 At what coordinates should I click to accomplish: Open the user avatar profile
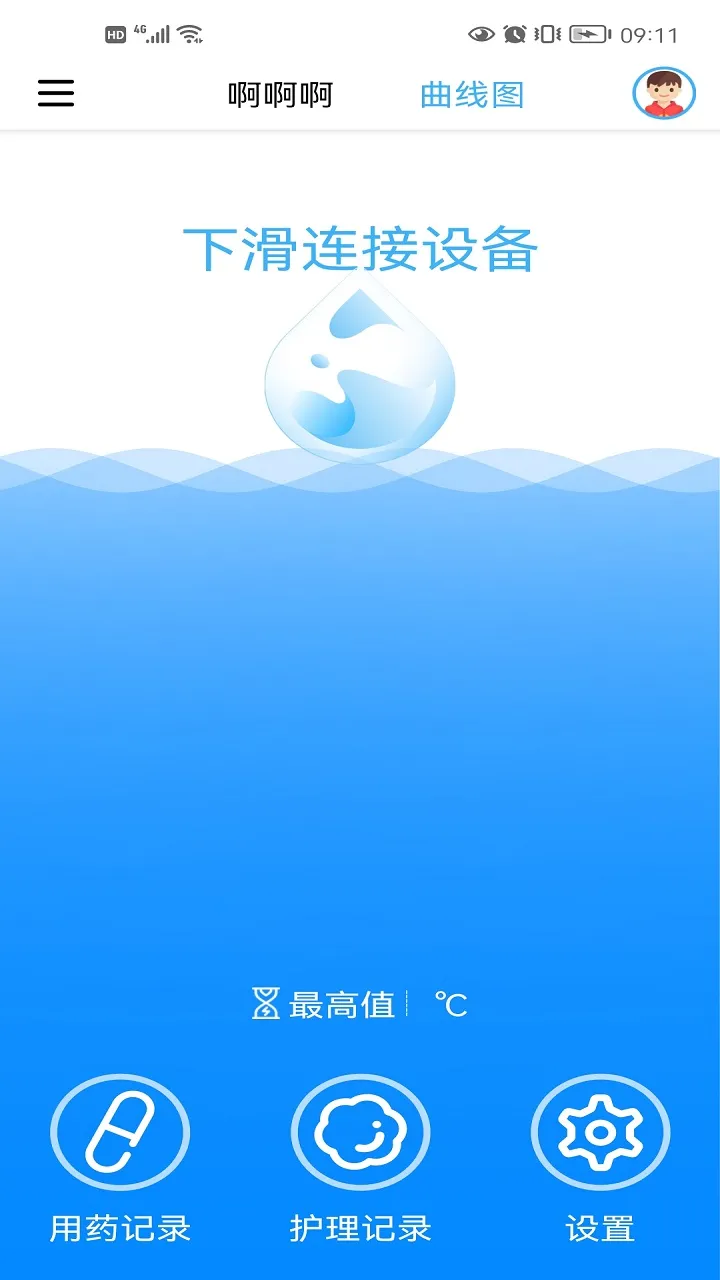click(x=663, y=94)
